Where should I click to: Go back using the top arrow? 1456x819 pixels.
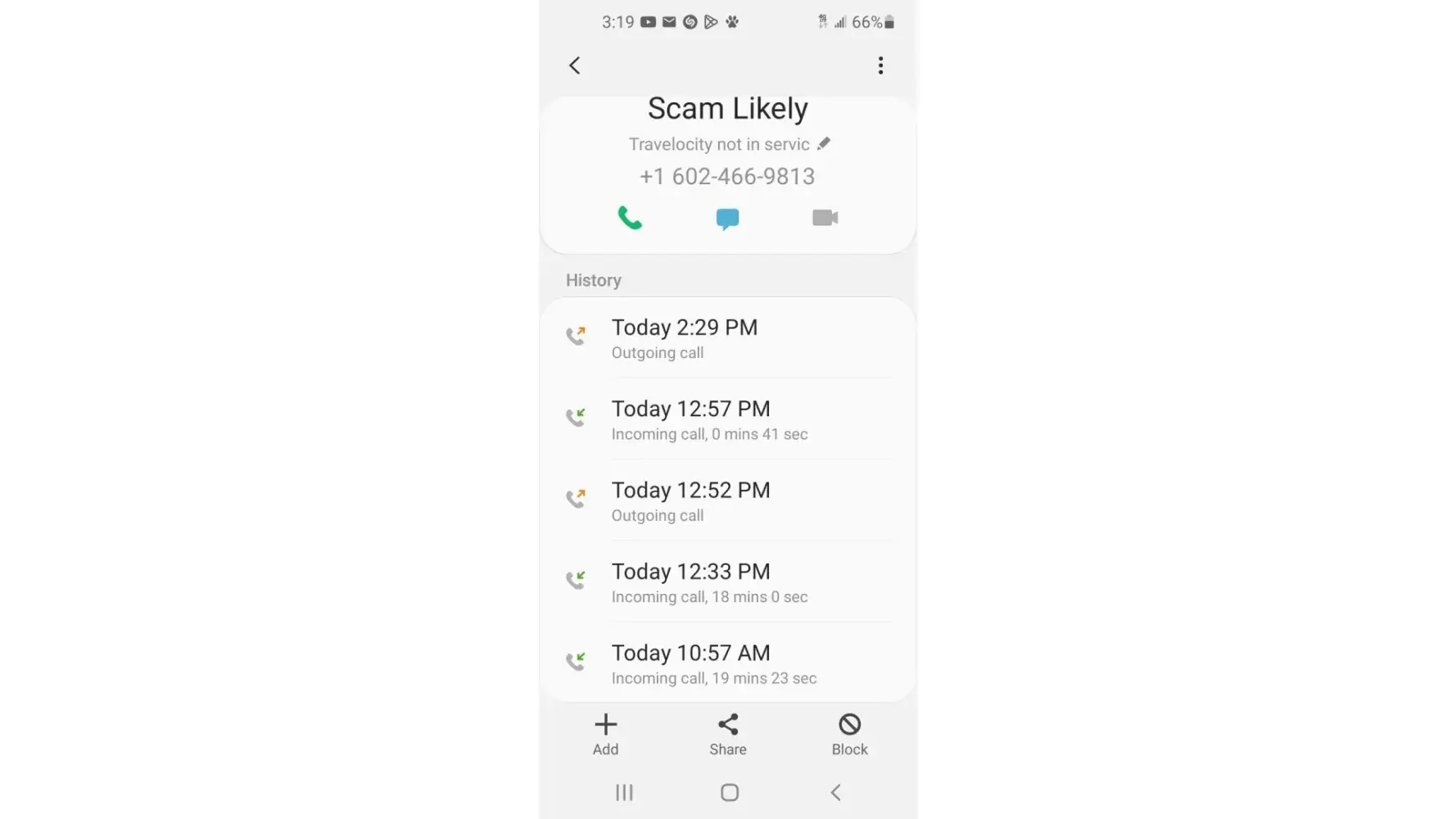coord(575,66)
